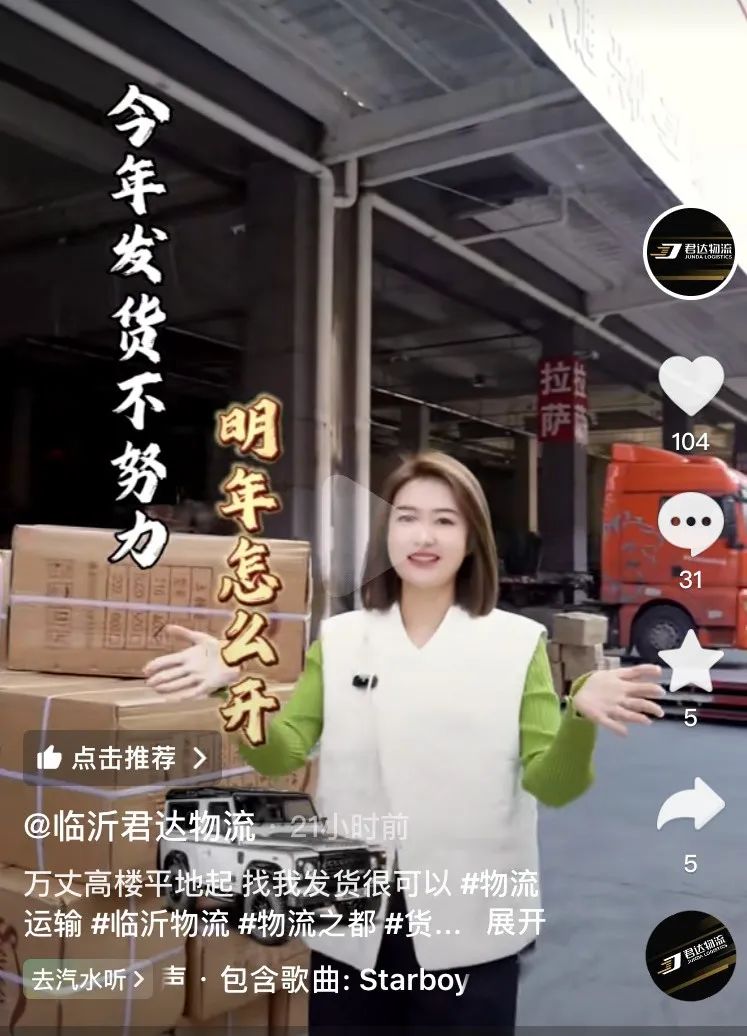This screenshot has width=747, height=1036.
Task: Open the 君达物流 profile avatar
Action: pyautogui.click(x=690, y=252)
